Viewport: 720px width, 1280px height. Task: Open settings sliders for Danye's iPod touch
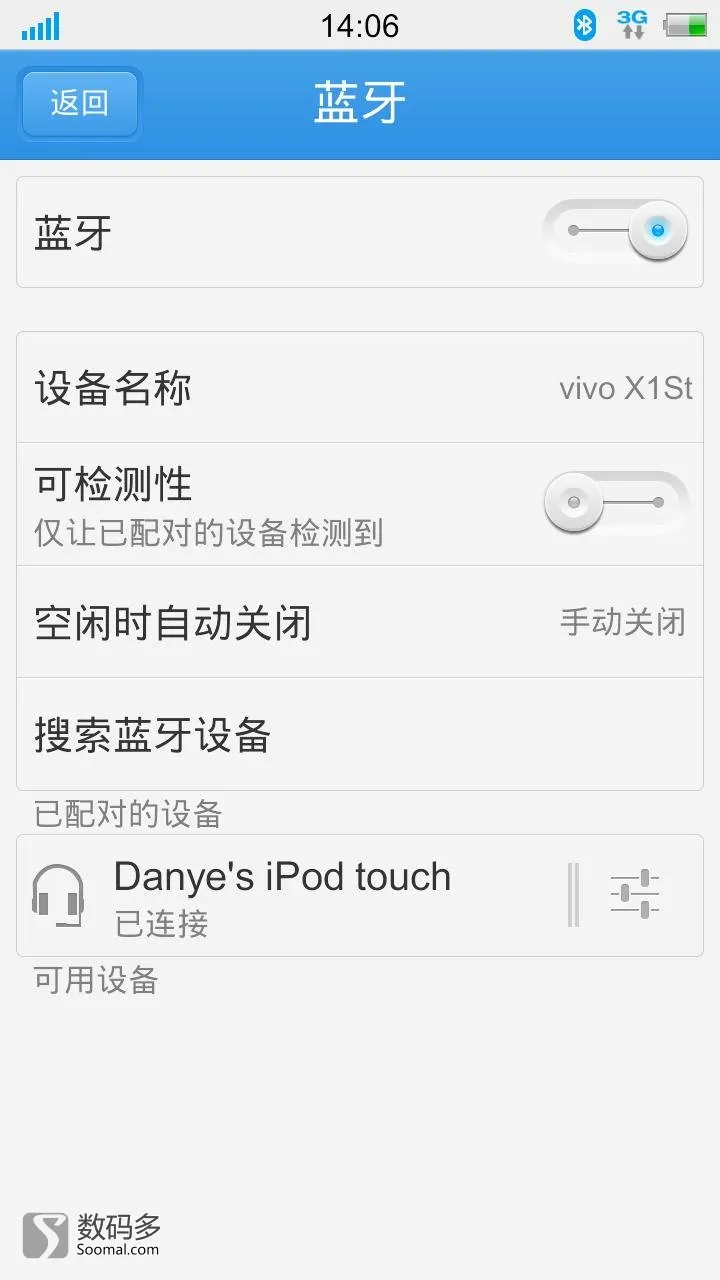click(635, 894)
